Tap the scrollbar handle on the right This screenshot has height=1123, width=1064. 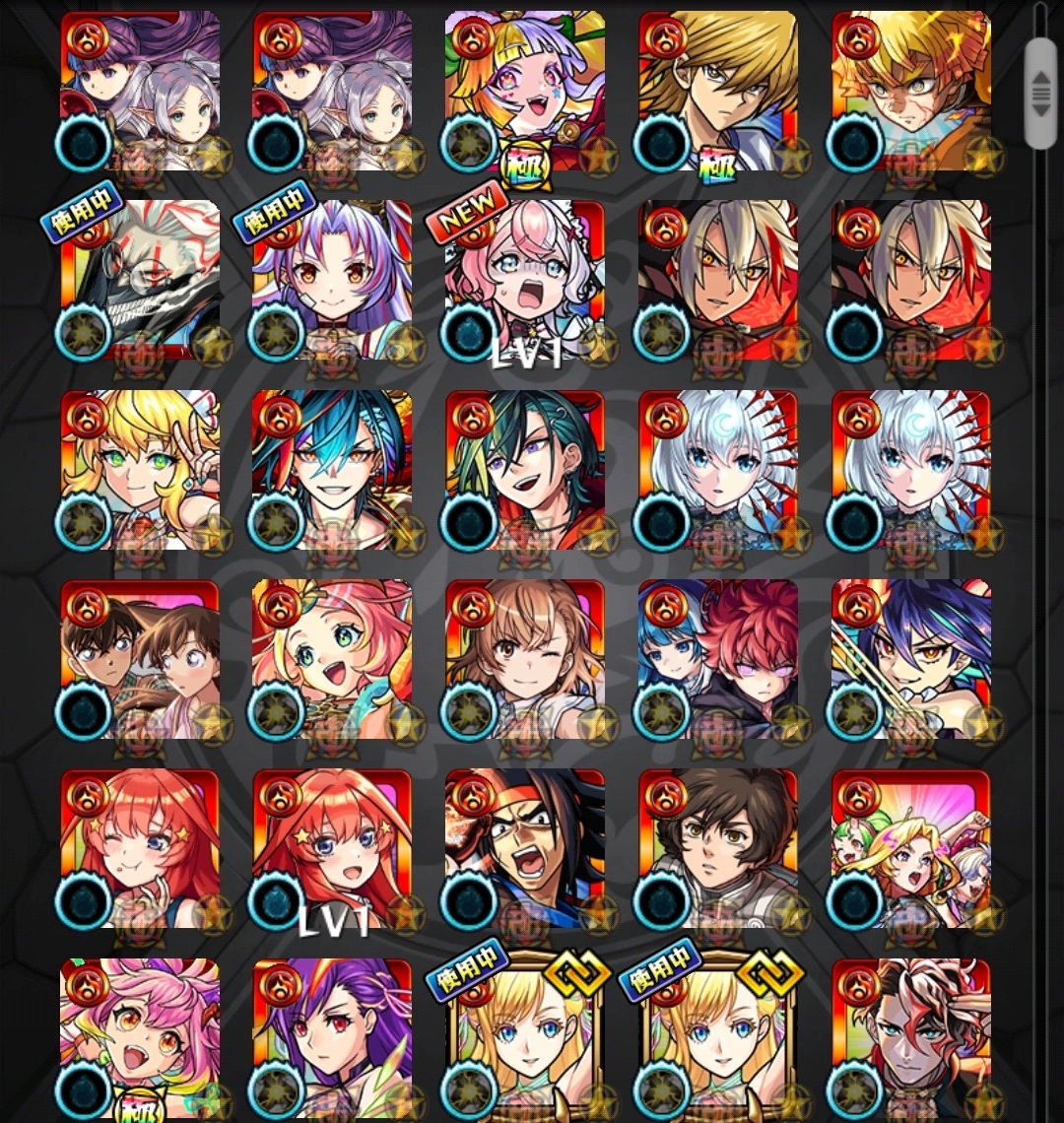coord(1040,94)
